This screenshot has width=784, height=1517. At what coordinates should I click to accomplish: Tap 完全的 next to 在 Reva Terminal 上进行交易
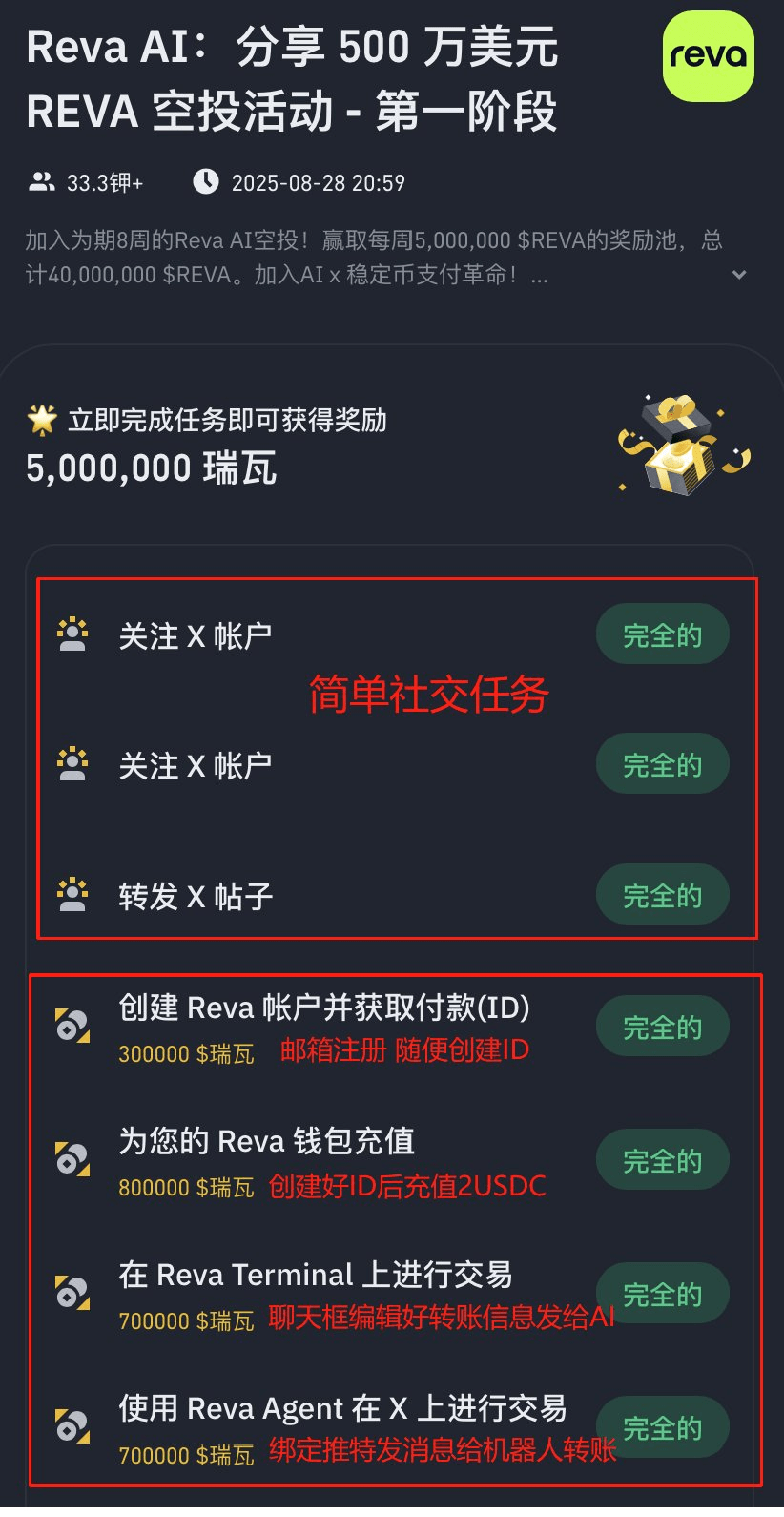[662, 1295]
